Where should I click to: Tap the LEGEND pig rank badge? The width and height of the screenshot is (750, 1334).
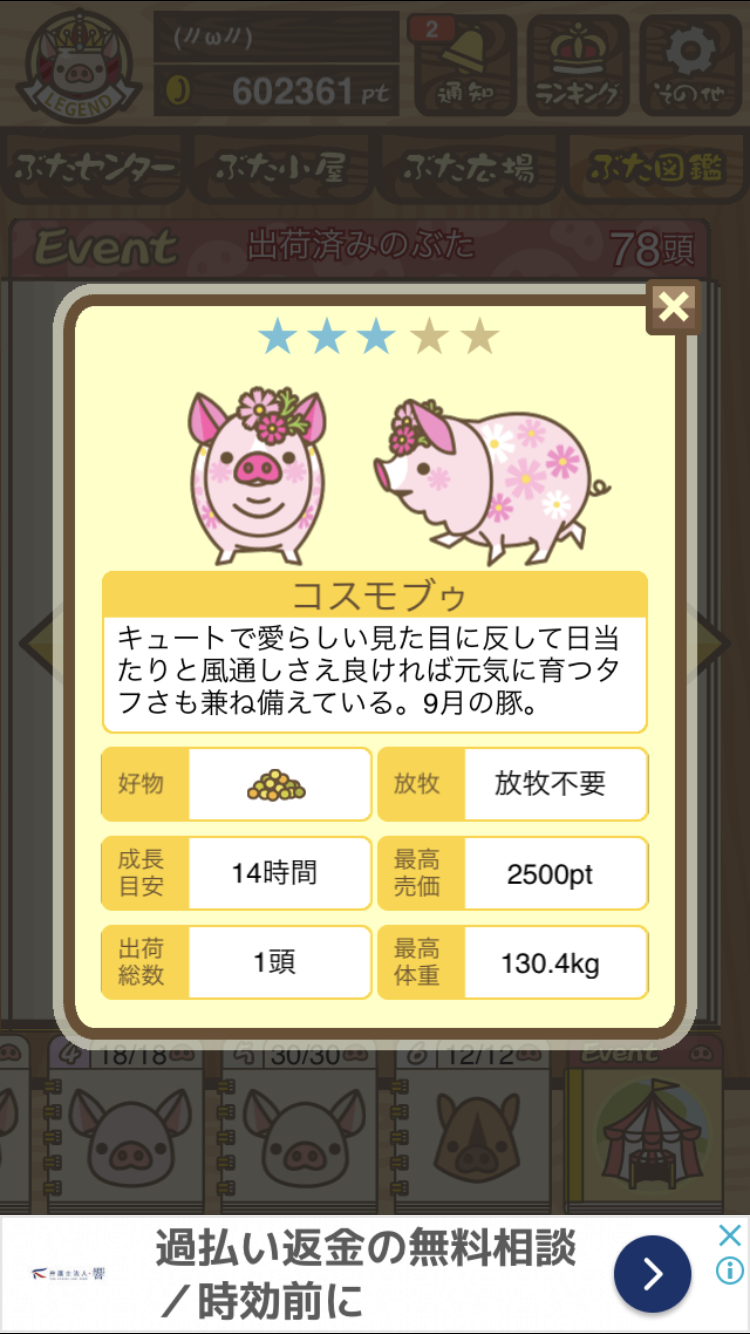(78, 65)
